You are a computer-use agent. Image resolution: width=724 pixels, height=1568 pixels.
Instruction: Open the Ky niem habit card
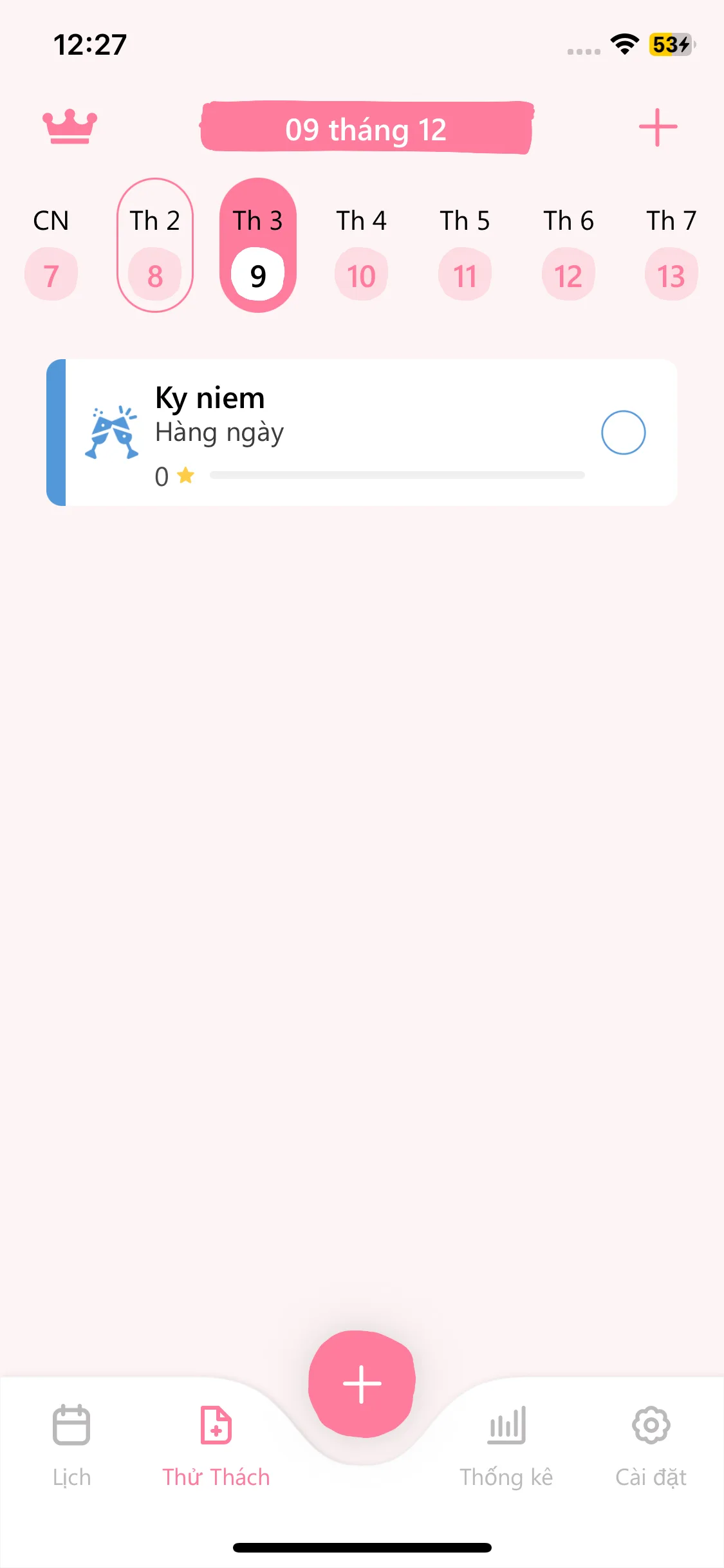(362, 433)
